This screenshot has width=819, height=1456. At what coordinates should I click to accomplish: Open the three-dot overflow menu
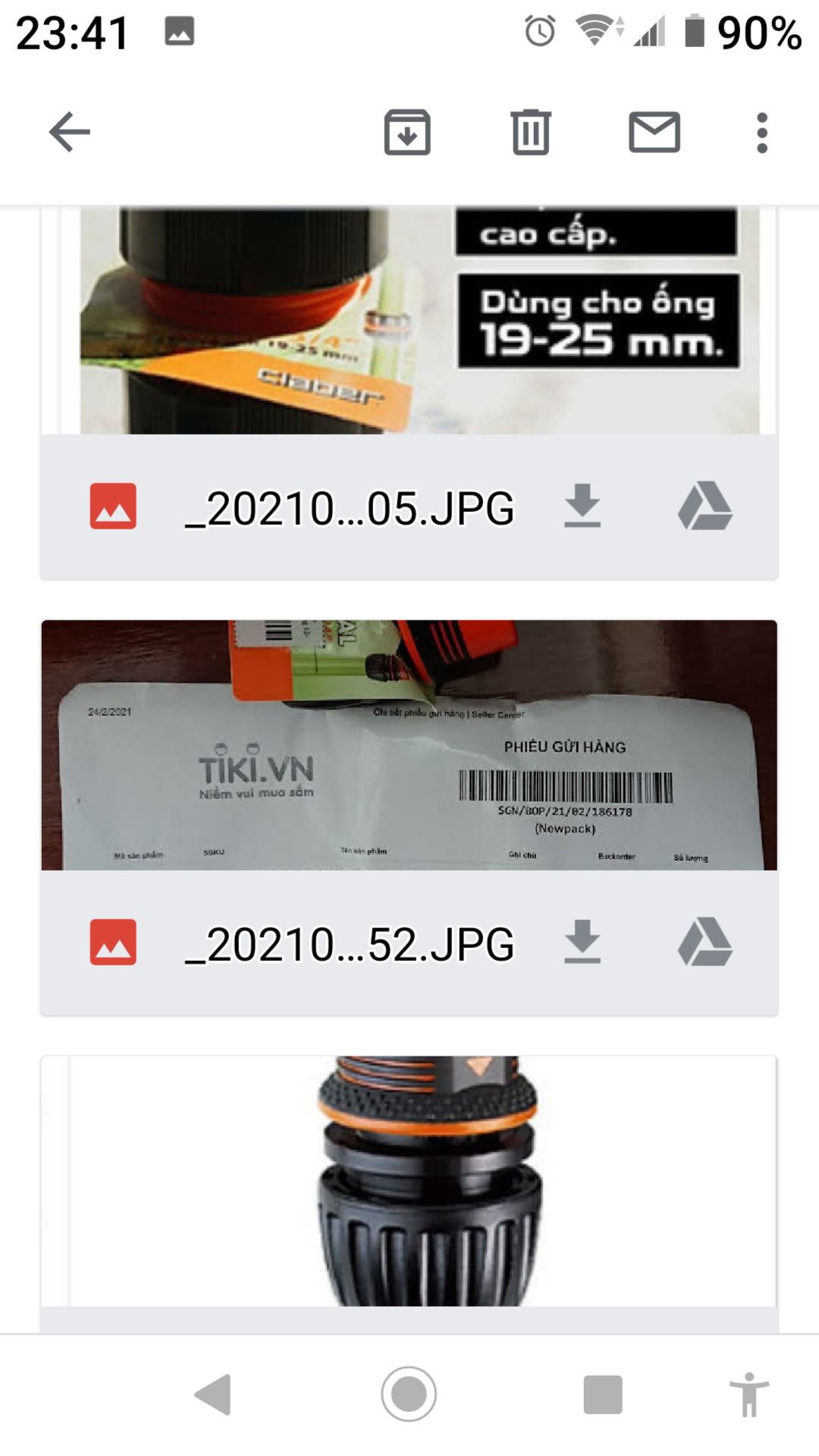click(761, 133)
